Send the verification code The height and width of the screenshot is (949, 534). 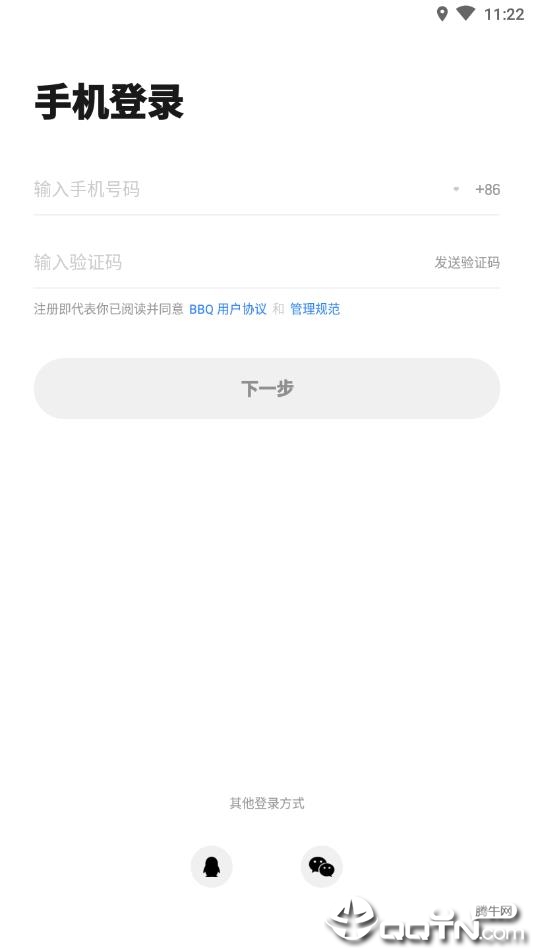tap(467, 263)
